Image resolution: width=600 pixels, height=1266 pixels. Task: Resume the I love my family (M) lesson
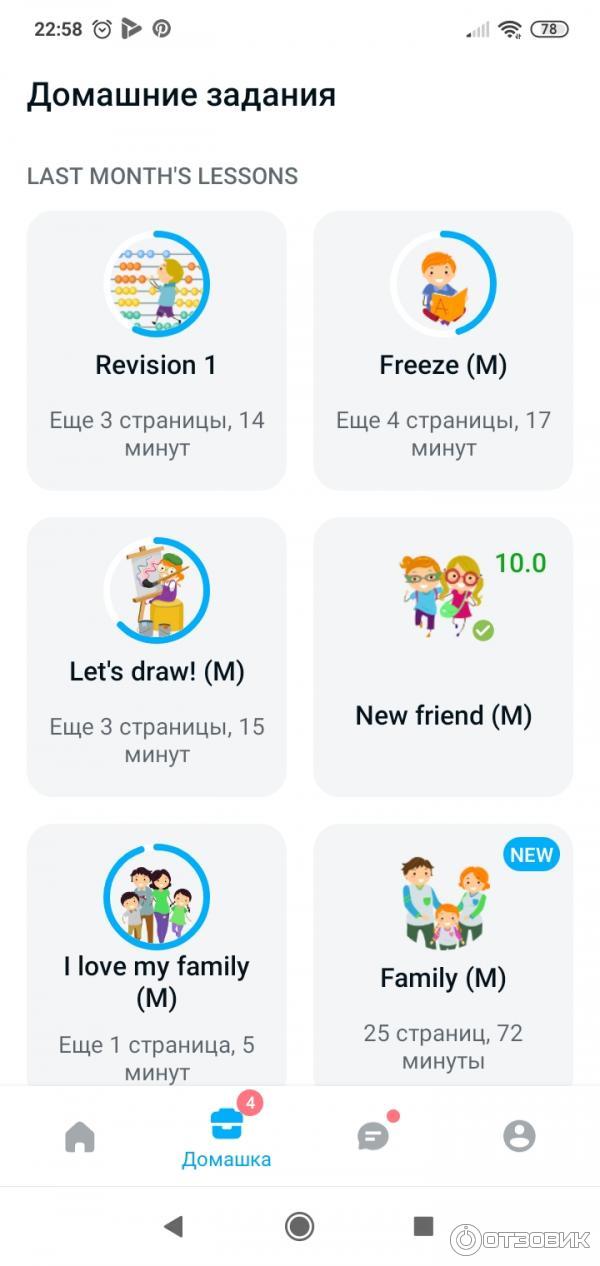pos(156,955)
